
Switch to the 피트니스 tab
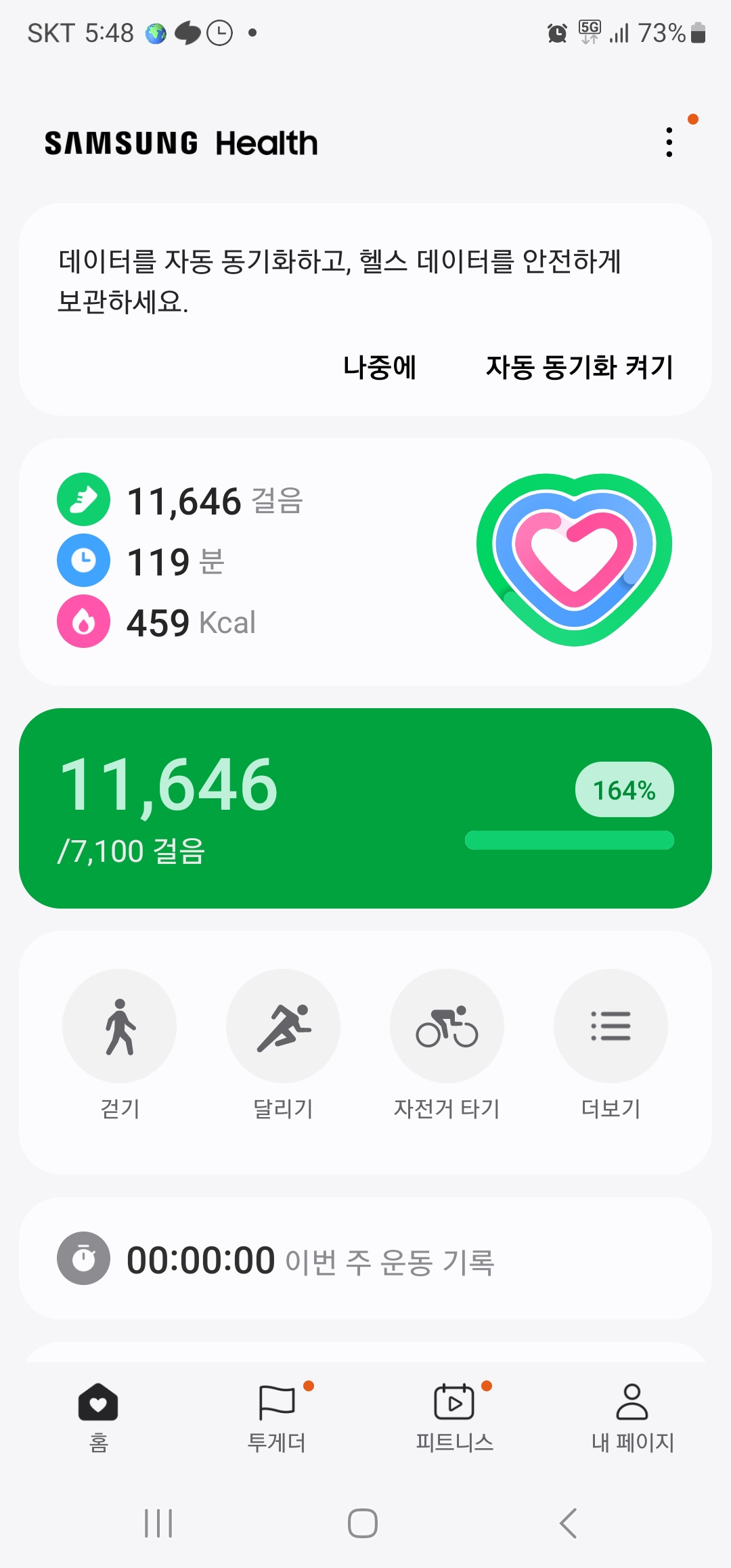click(454, 1416)
